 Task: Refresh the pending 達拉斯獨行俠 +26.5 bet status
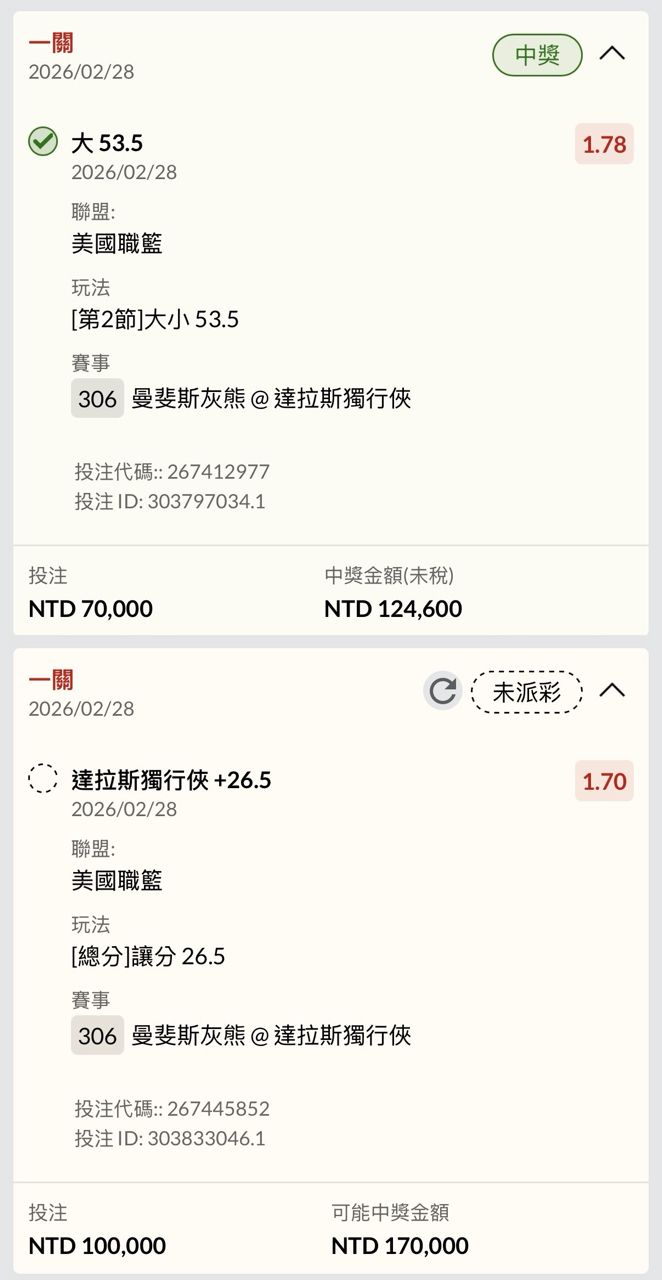[x=442, y=691]
